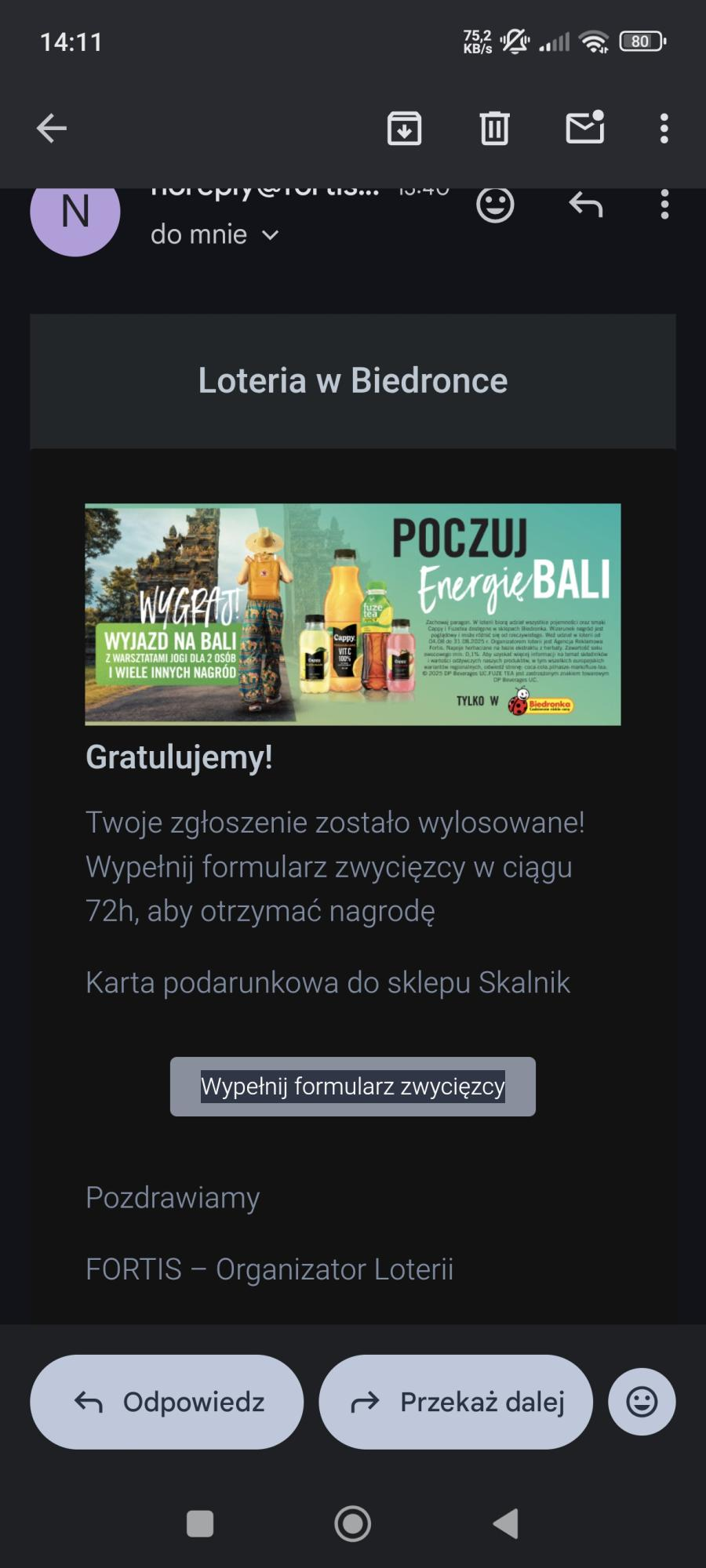Archive this email
The width and height of the screenshot is (706, 1568).
coord(404,129)
